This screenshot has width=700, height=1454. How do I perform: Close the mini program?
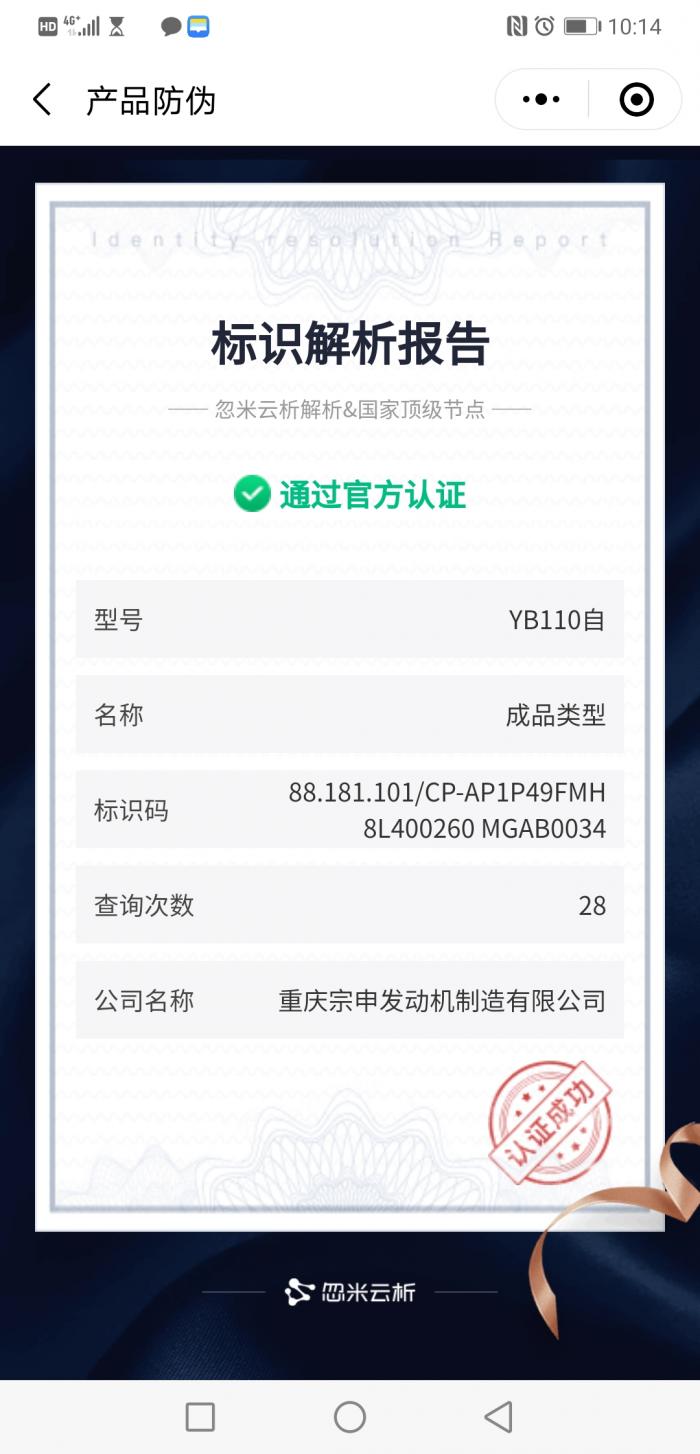tap(636, 99)
